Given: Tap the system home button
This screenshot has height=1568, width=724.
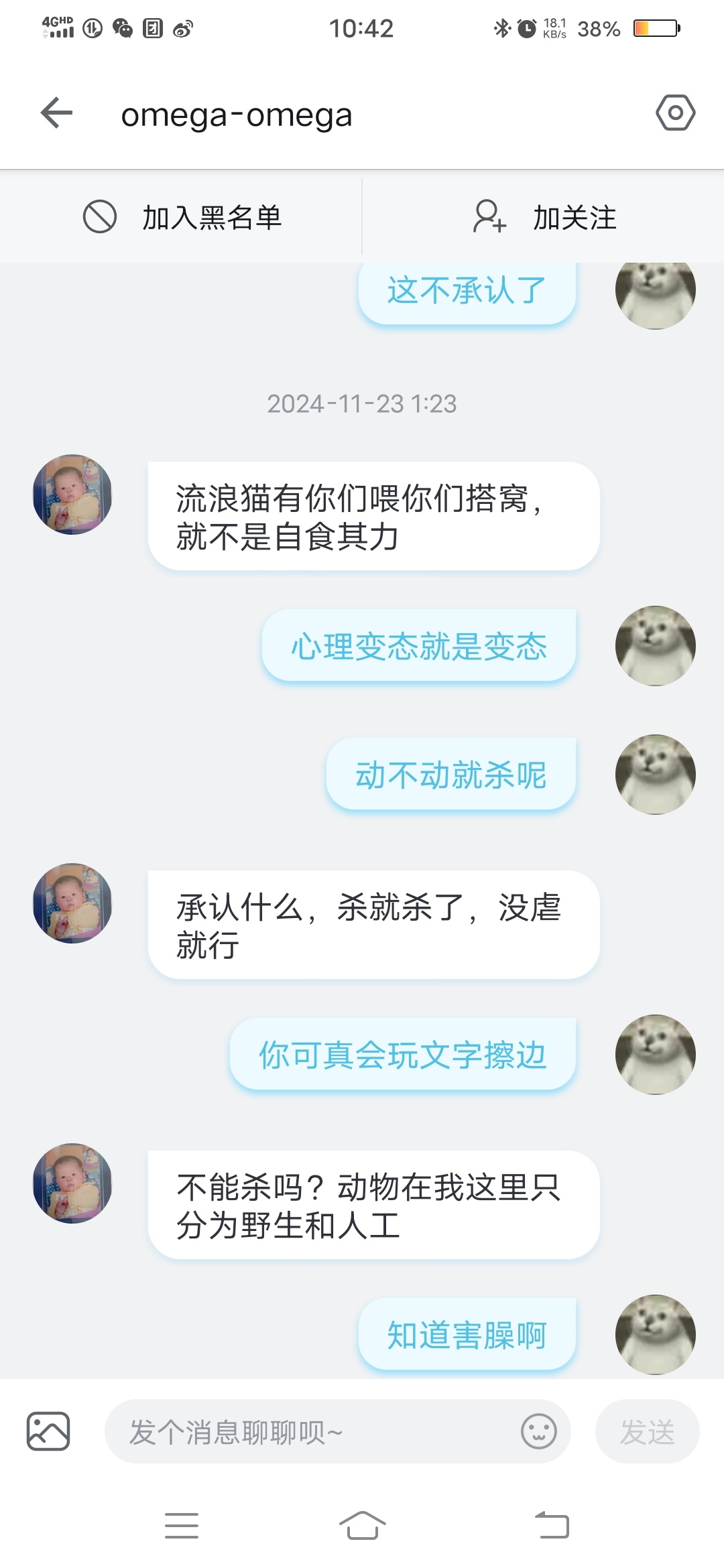Looking at the screenshot, I should coord(362,1526).
